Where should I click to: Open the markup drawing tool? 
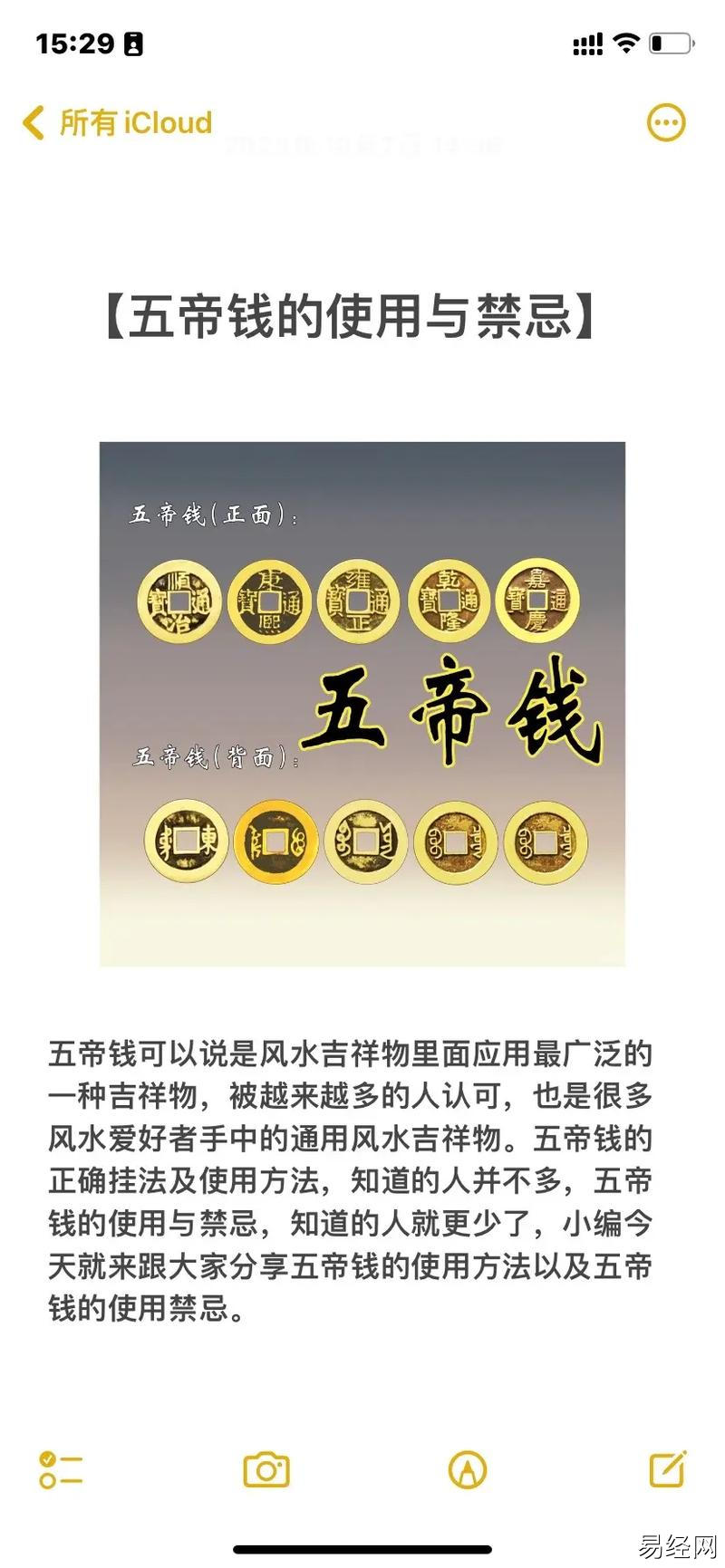click(x=468, y=1469)
